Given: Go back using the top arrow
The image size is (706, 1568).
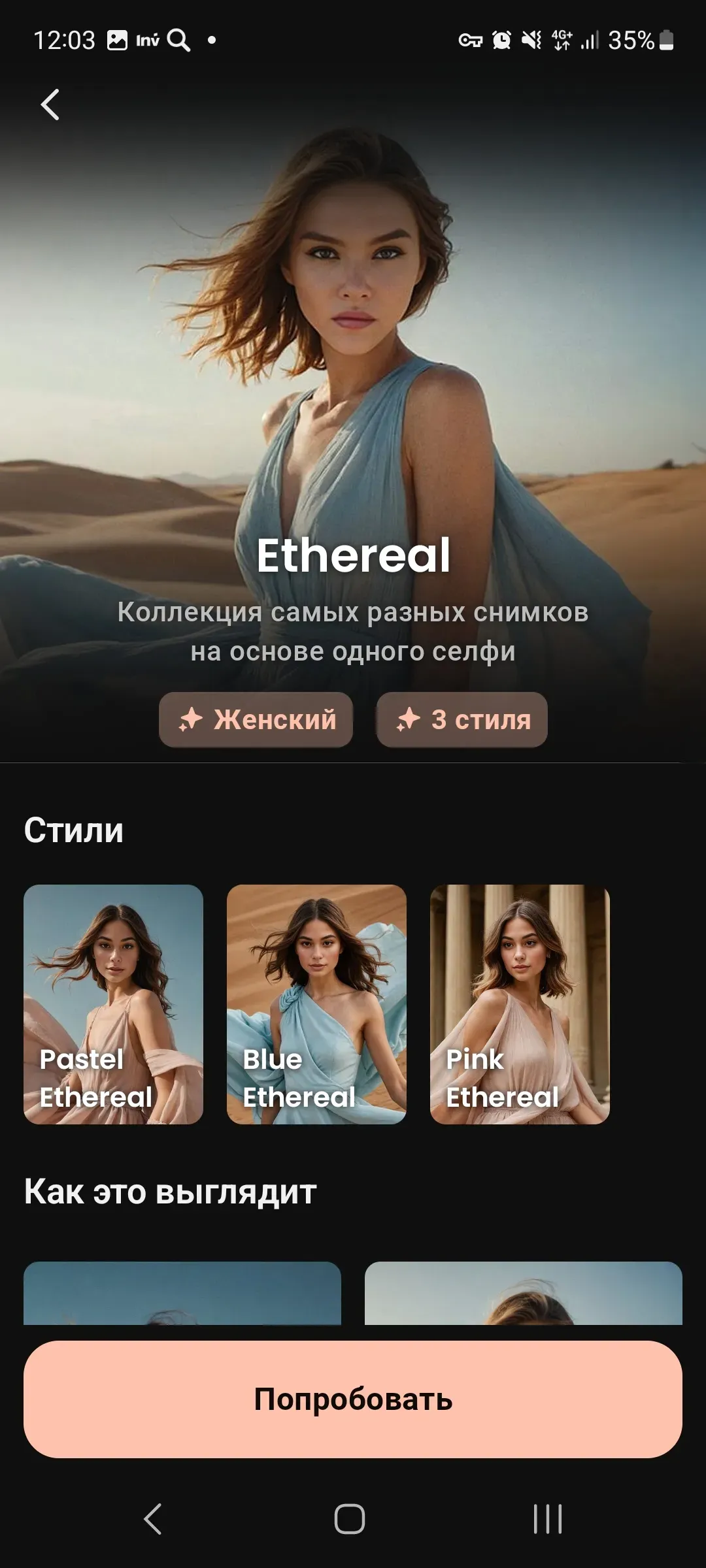Looking at the screenshot, I should (50, 105).
